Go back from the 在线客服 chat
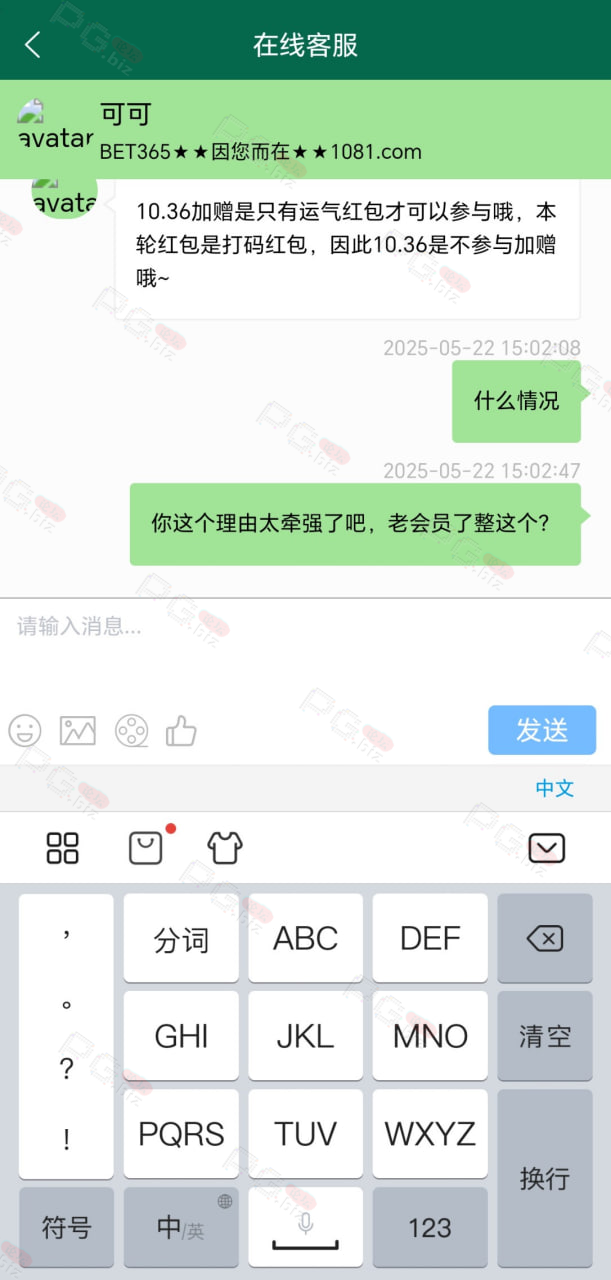 pos(32,45)
